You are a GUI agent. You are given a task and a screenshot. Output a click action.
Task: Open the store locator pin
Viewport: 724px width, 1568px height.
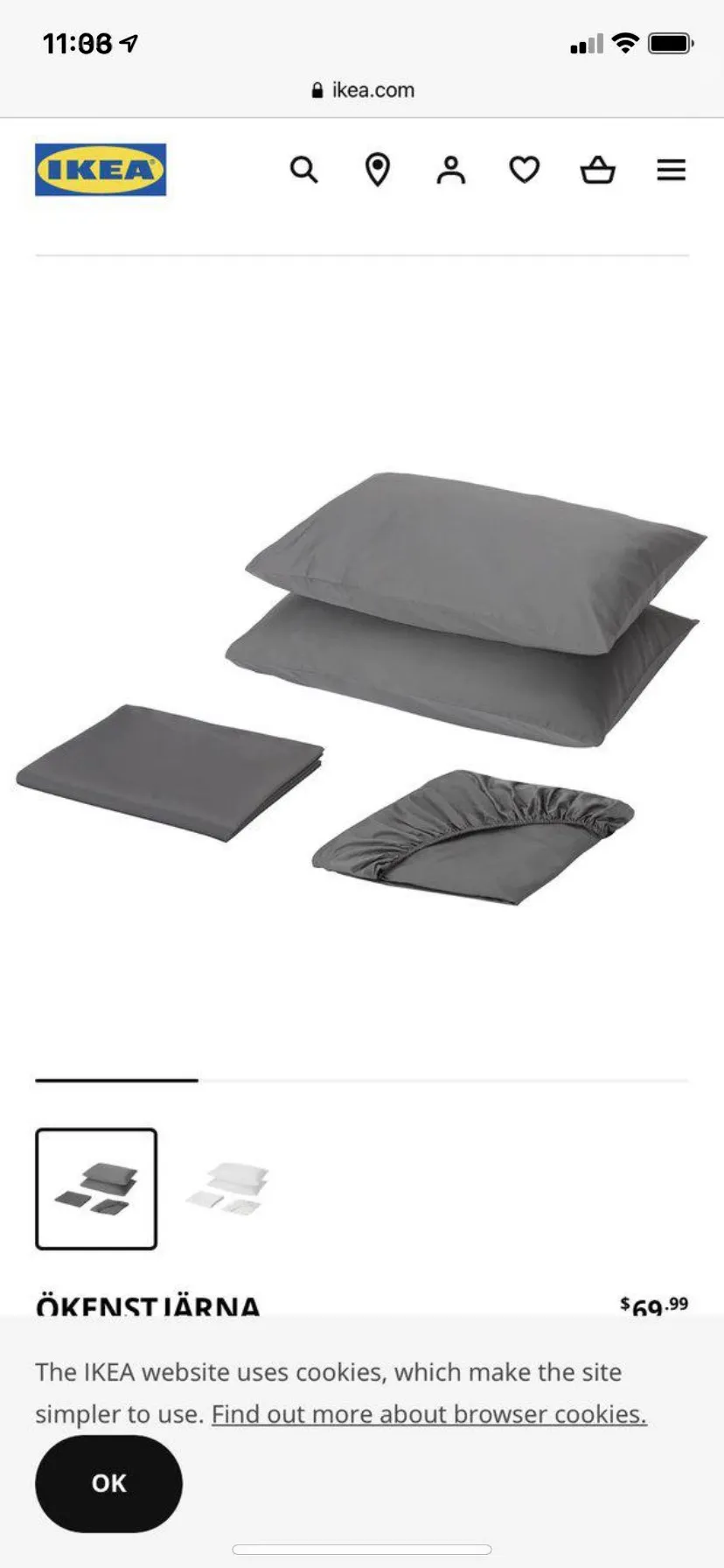point(377,170)
